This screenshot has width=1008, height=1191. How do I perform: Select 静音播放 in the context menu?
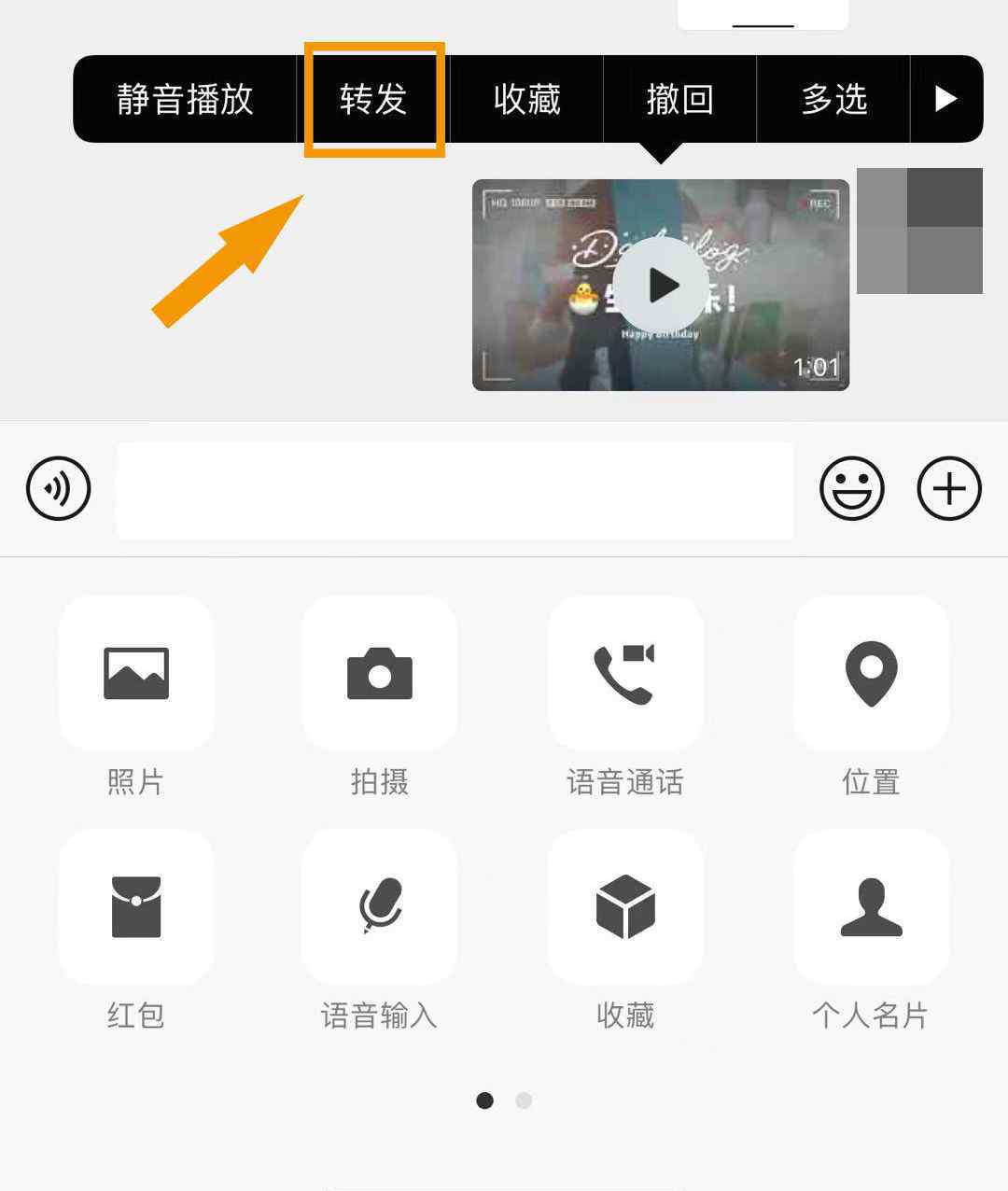tap(185, 99)
